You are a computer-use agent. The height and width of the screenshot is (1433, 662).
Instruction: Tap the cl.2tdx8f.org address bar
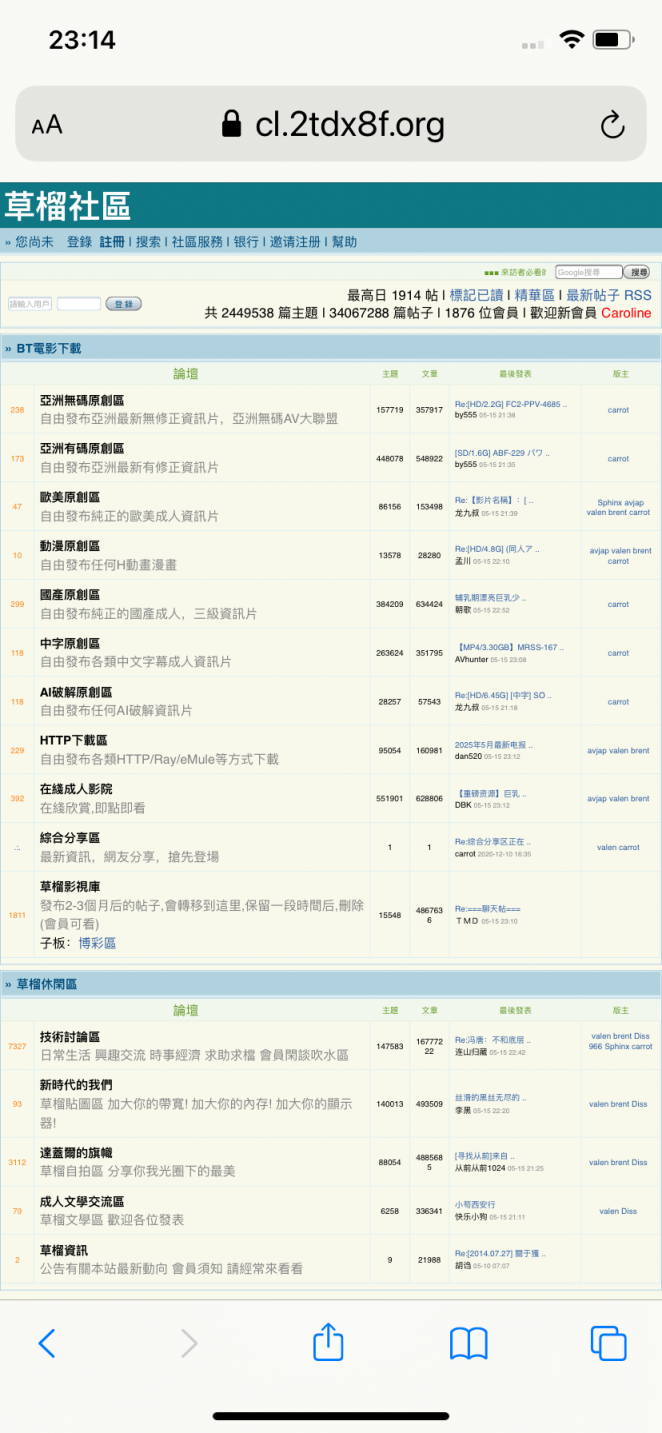click(333, 125)
